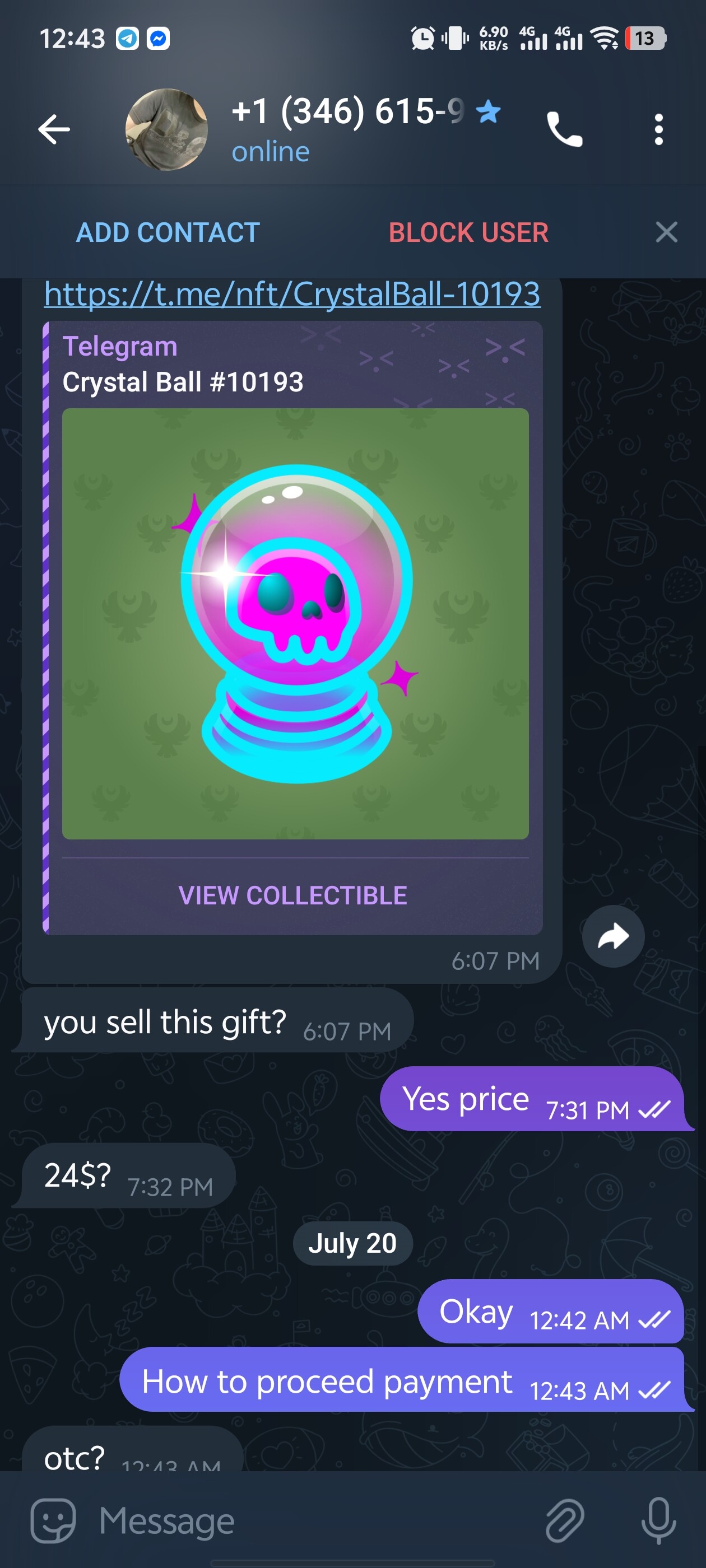Open the t.me/nft/CrystalBall-10193 link
706x1568 pixels.
pos(292,295)
